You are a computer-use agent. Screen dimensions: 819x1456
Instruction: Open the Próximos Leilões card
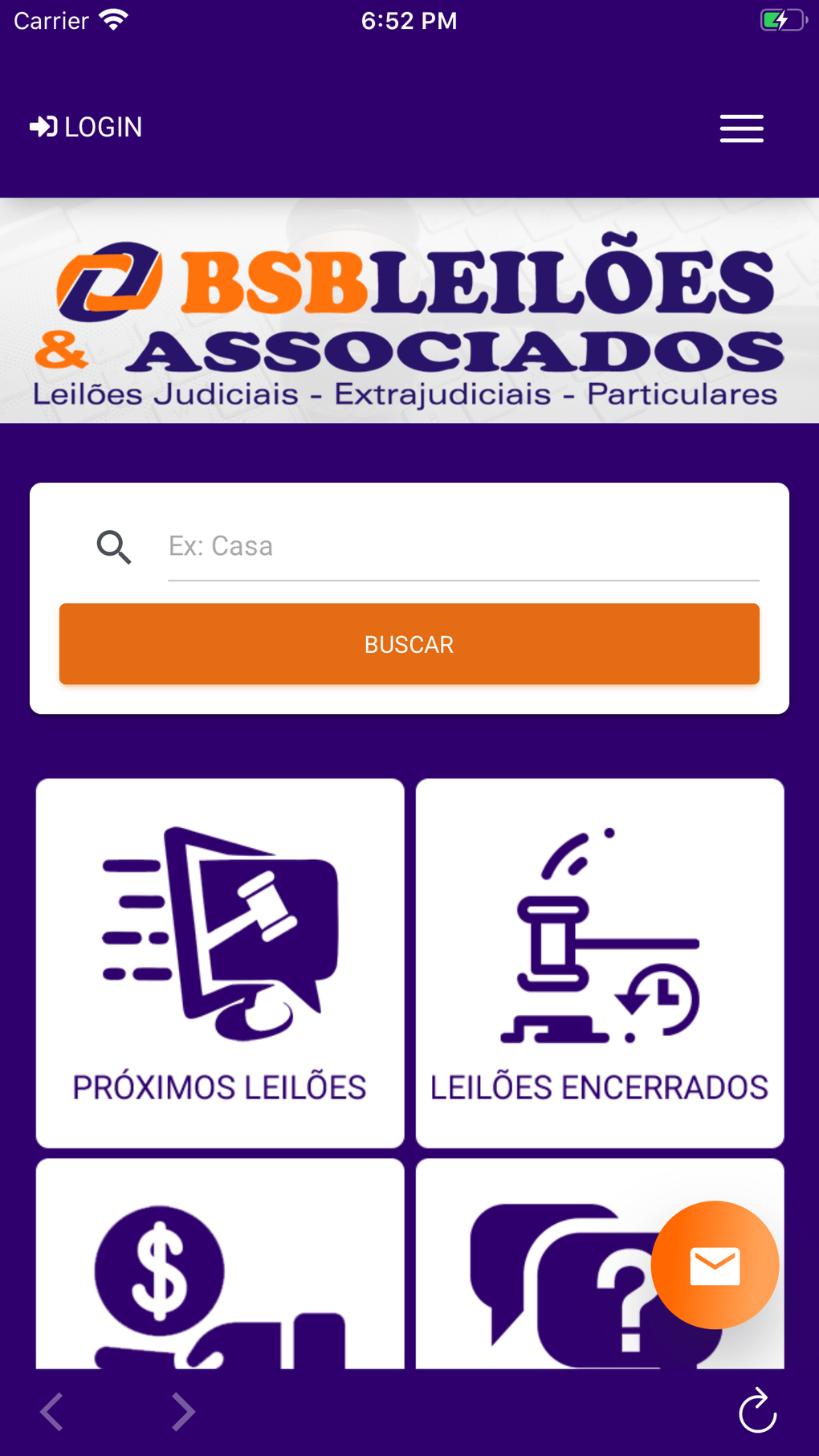point(220,962)
